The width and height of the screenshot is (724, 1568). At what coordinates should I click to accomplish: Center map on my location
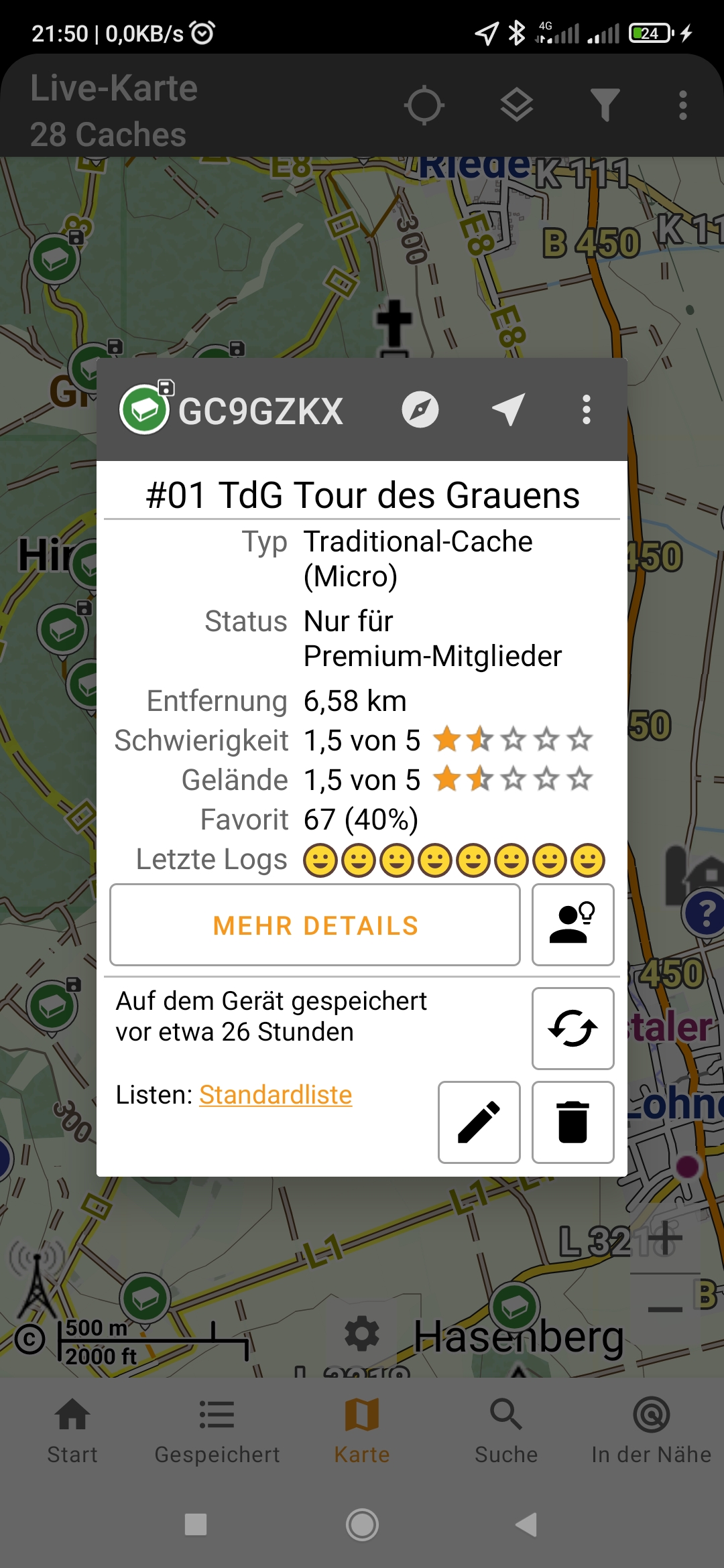click(424, 105)
